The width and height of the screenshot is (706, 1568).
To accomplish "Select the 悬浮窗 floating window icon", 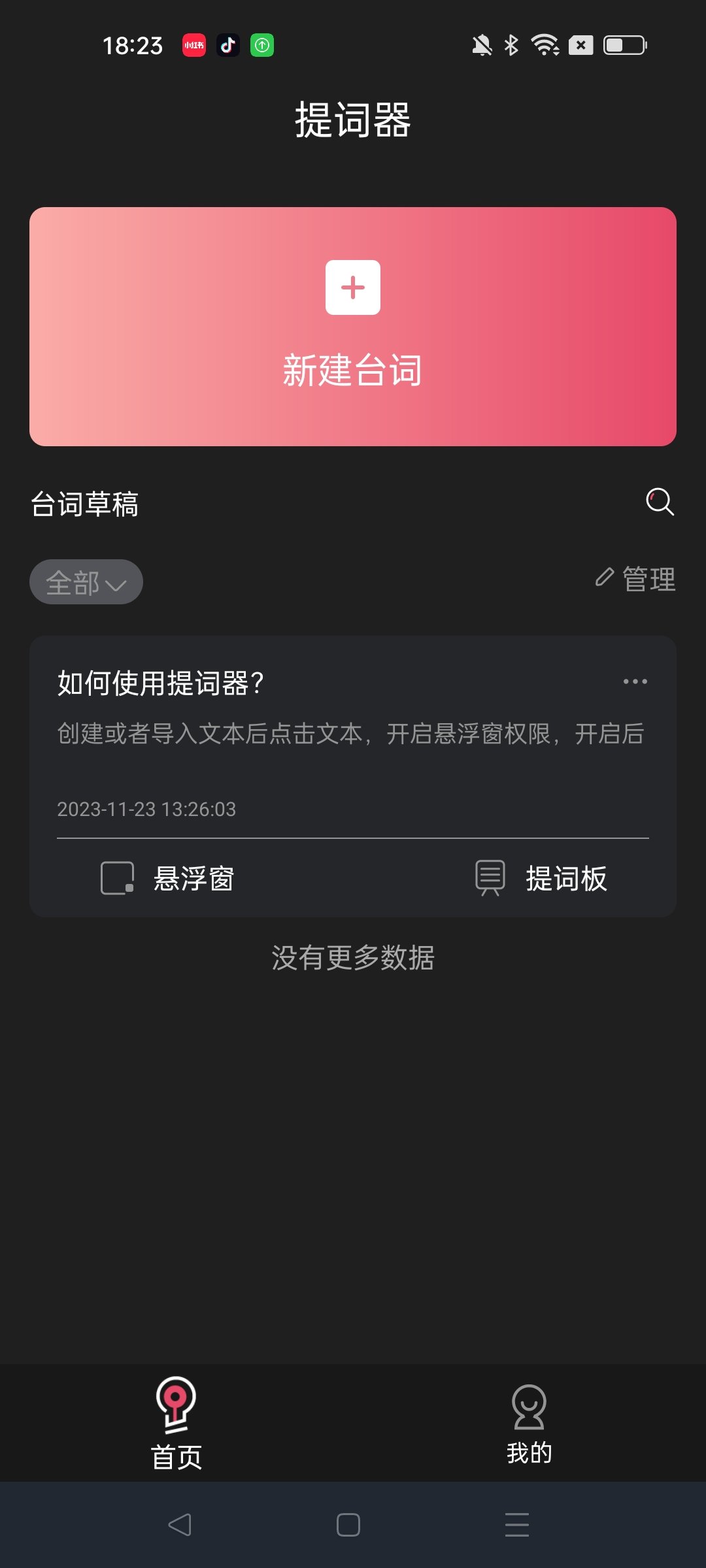I will [x=118, y=879].
